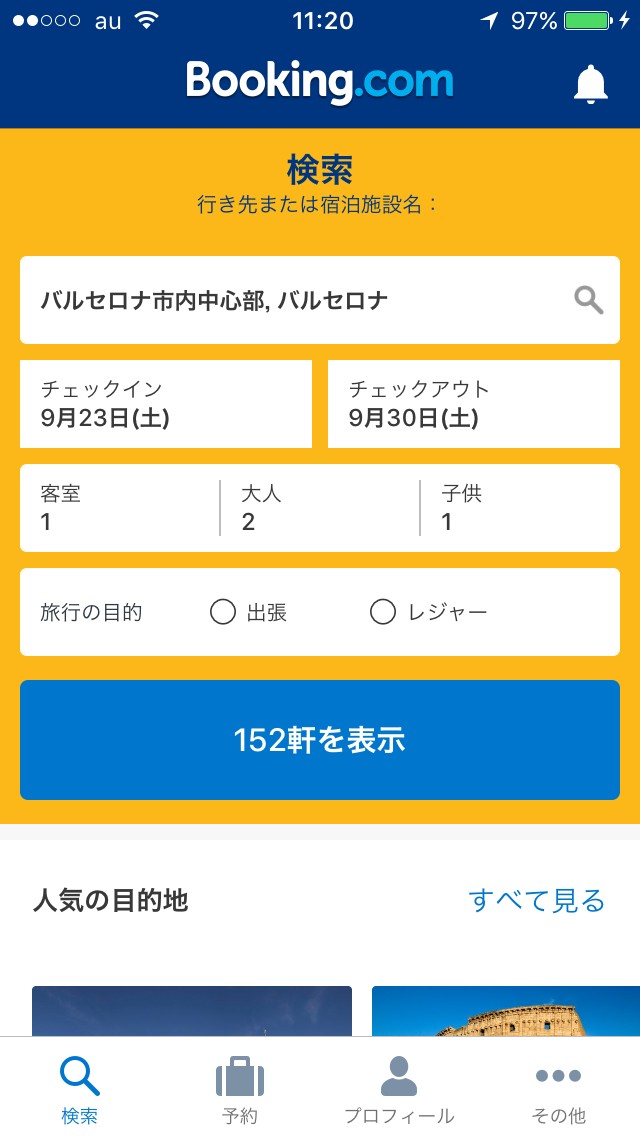
Task: Open the すべて見る link
Action: tap(536, 901)
